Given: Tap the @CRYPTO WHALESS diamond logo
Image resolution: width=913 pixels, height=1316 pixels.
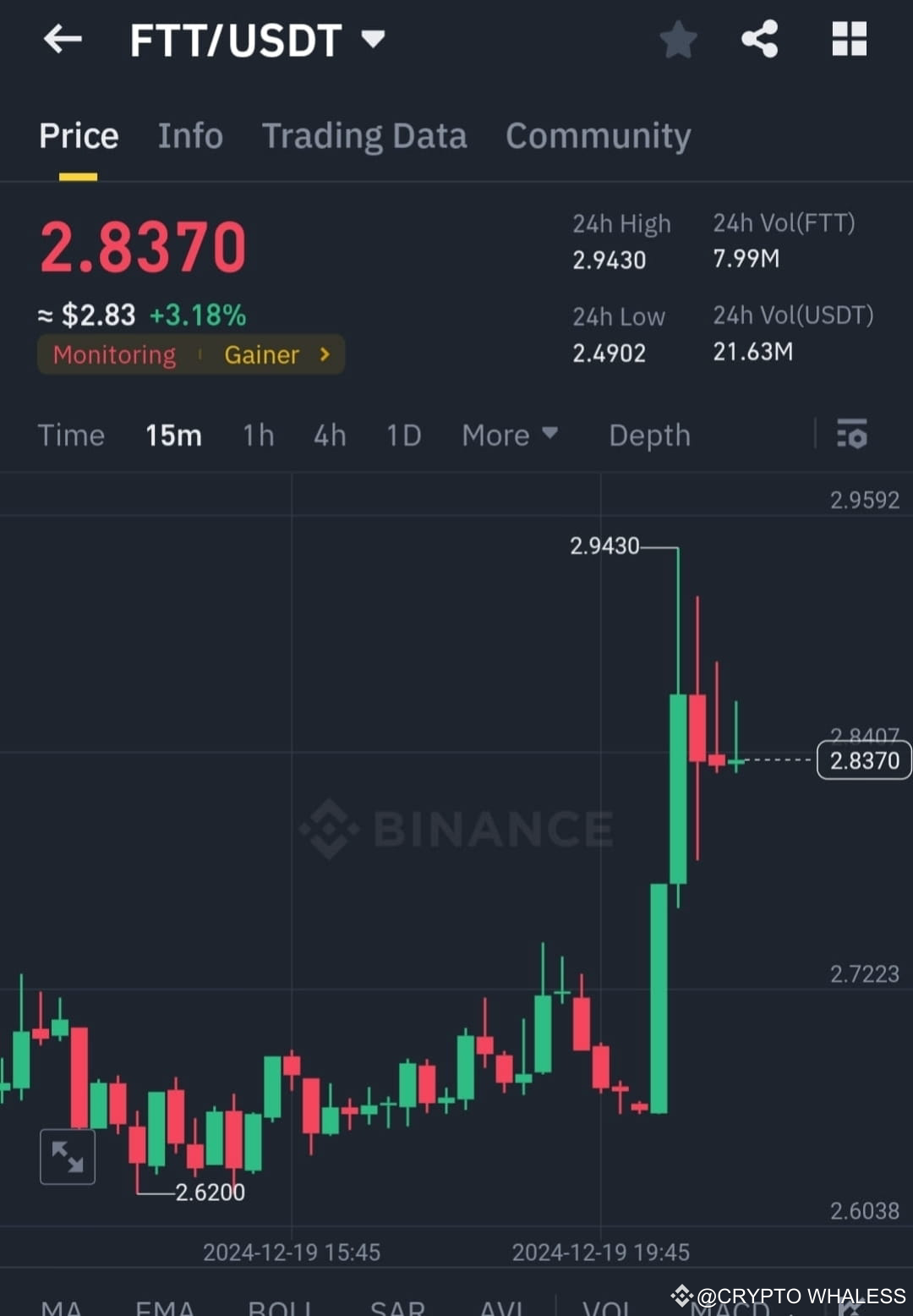Looking at the screenshot, I should [681, 1294].
